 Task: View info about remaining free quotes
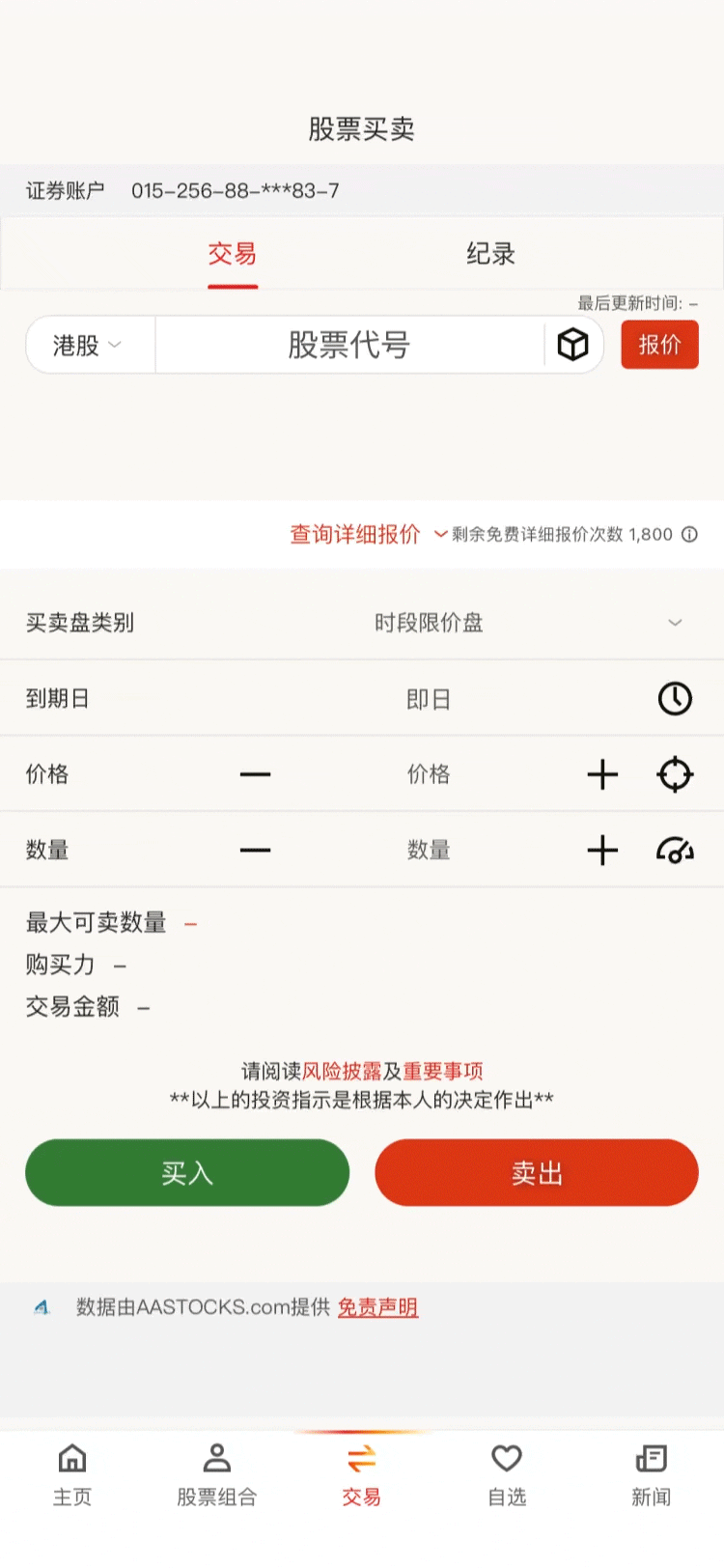[x=689, y=534]
